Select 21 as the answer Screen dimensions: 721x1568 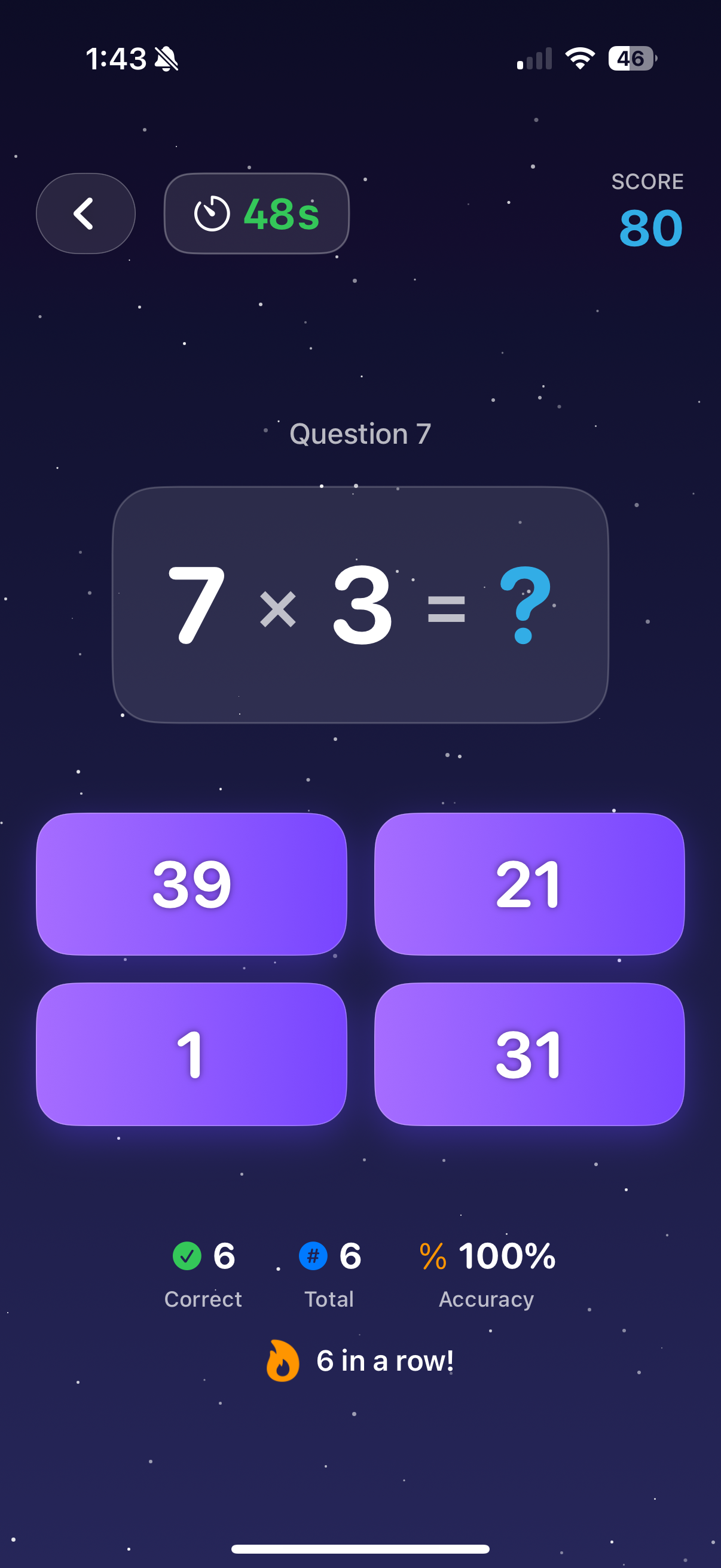(528, 884)
